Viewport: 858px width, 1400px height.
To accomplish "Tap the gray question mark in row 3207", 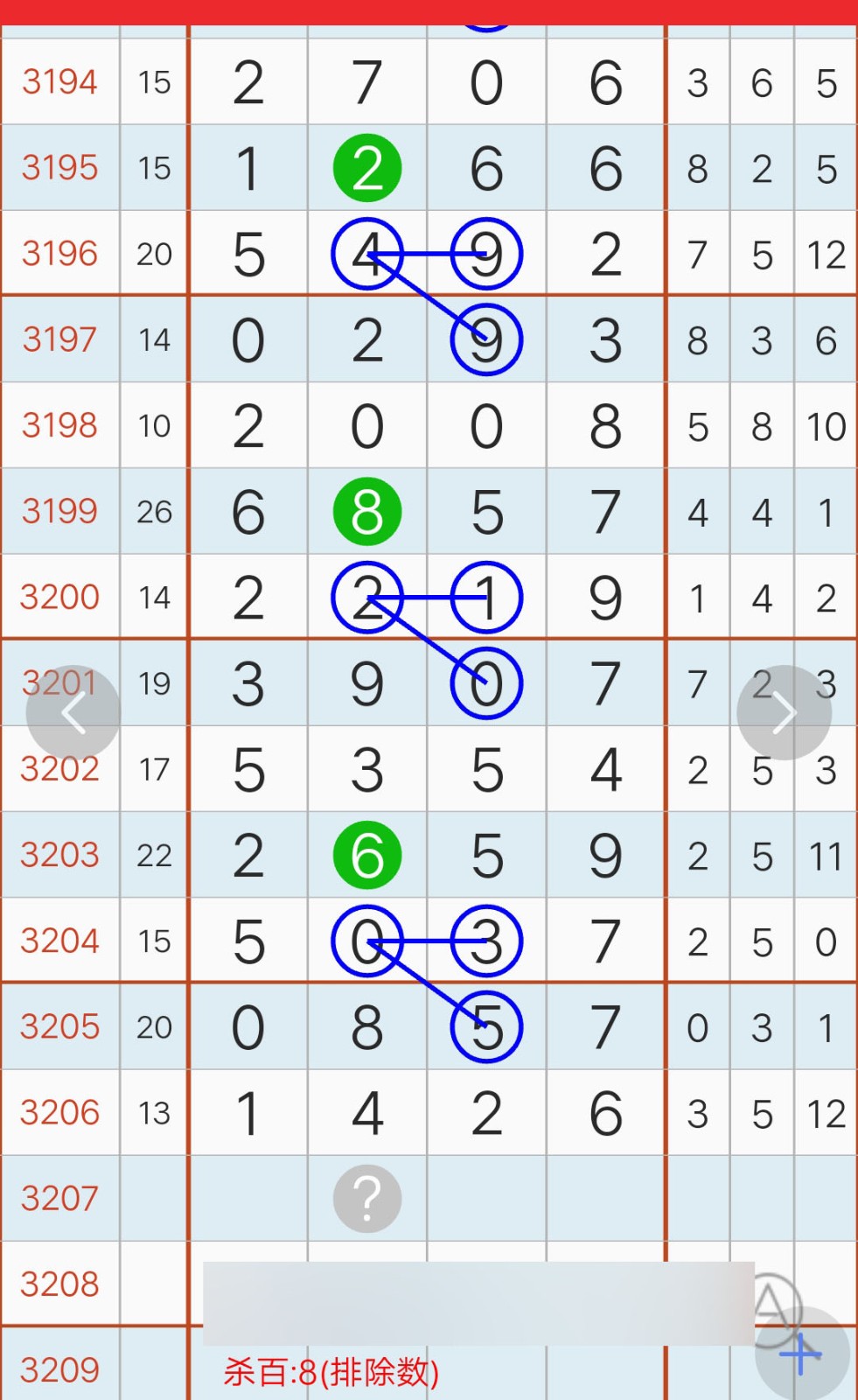I will [367, 1199].
